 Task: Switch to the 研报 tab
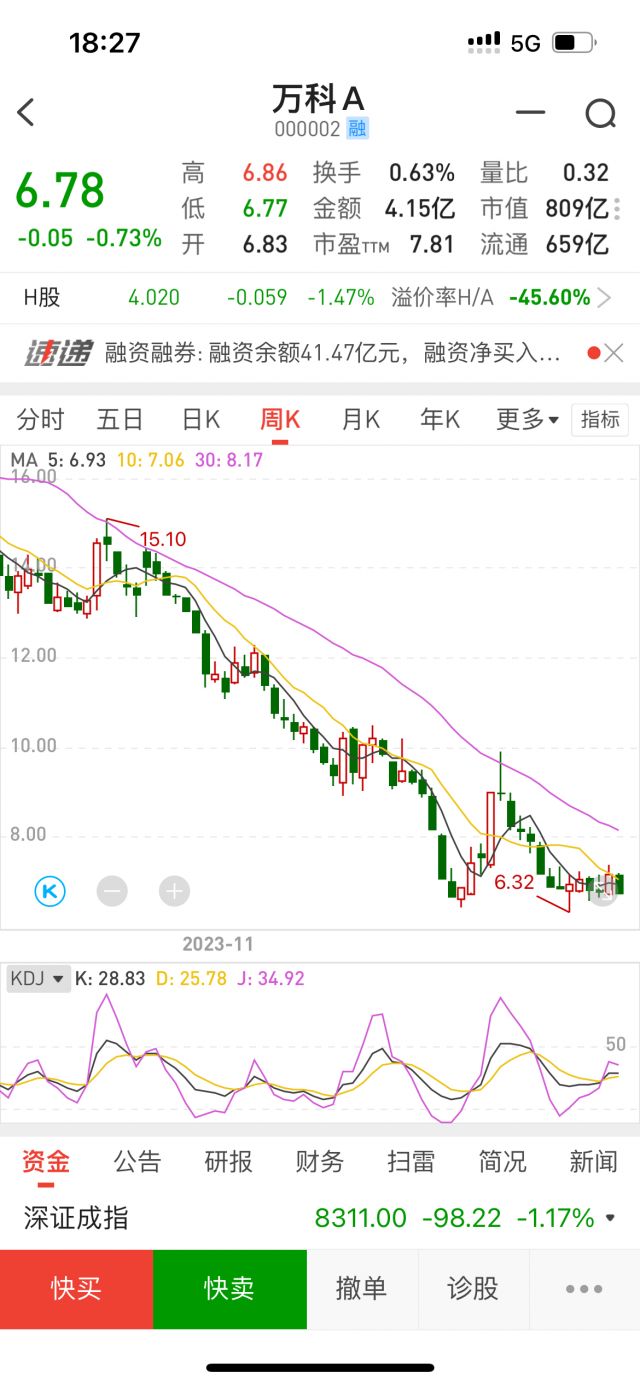pyautogui.click(x=228, y=1161)
